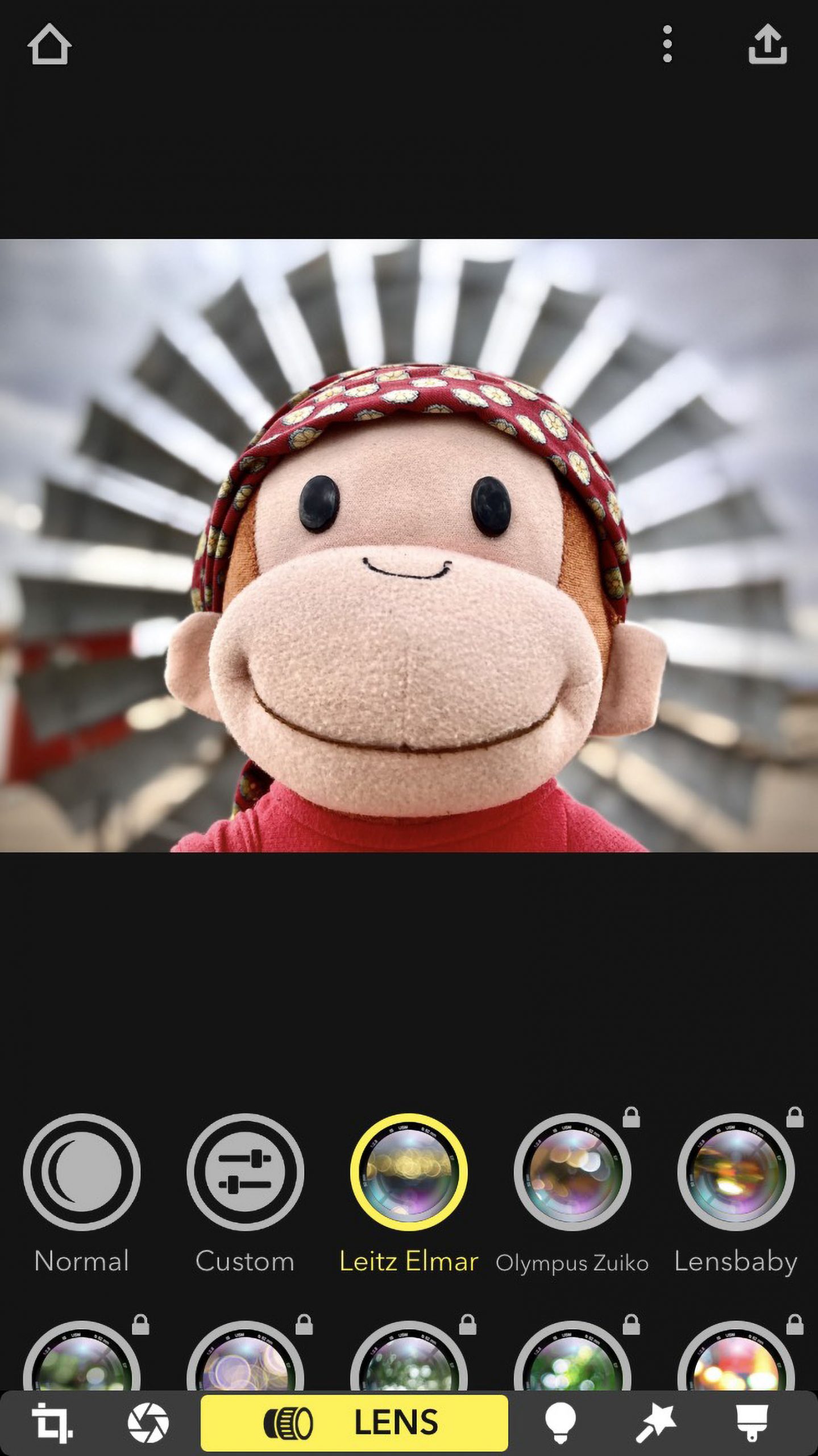The height and width of the screenshot is (1456, 818).
Task: Open the three-dot overflow menu
Action: coord(667,44)
